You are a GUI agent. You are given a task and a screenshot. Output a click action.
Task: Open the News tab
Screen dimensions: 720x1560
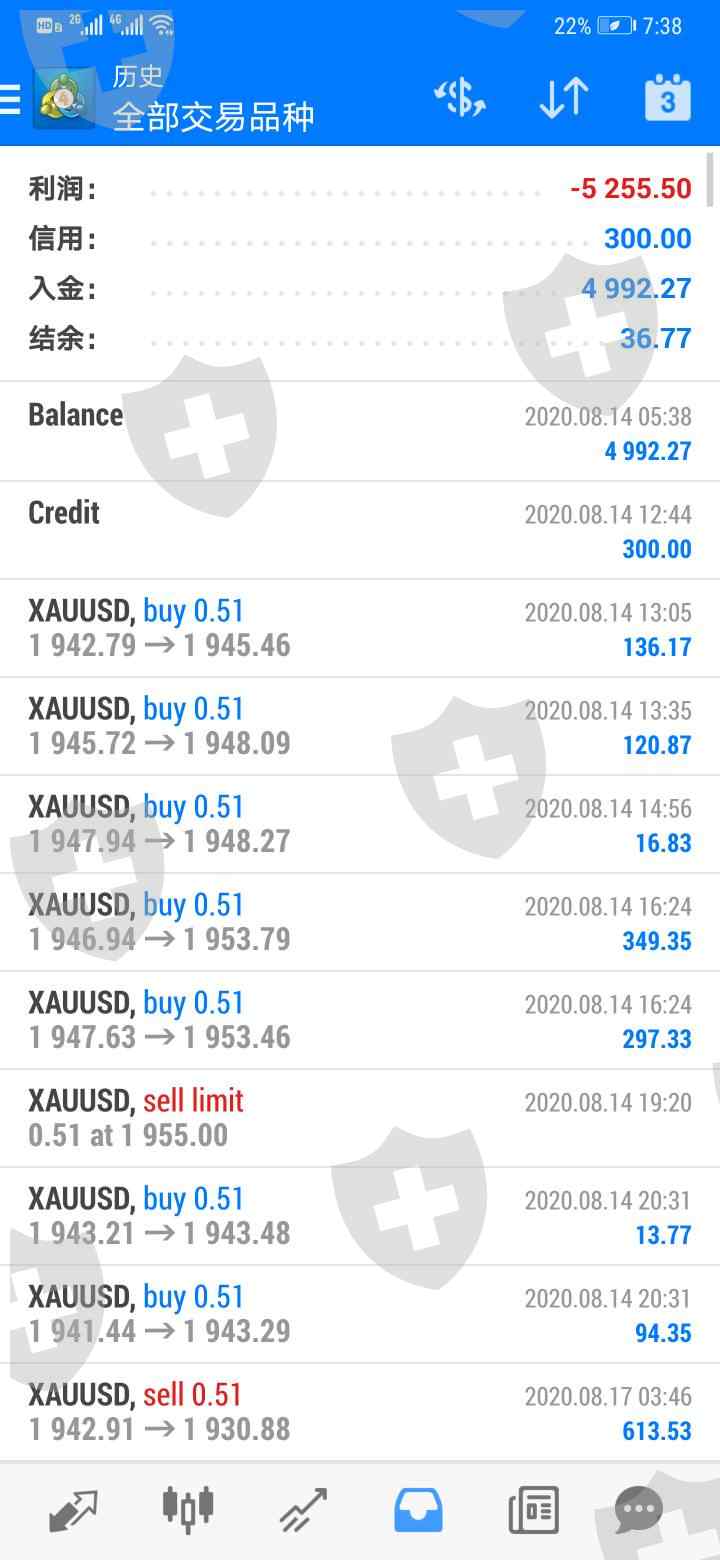533,1510
